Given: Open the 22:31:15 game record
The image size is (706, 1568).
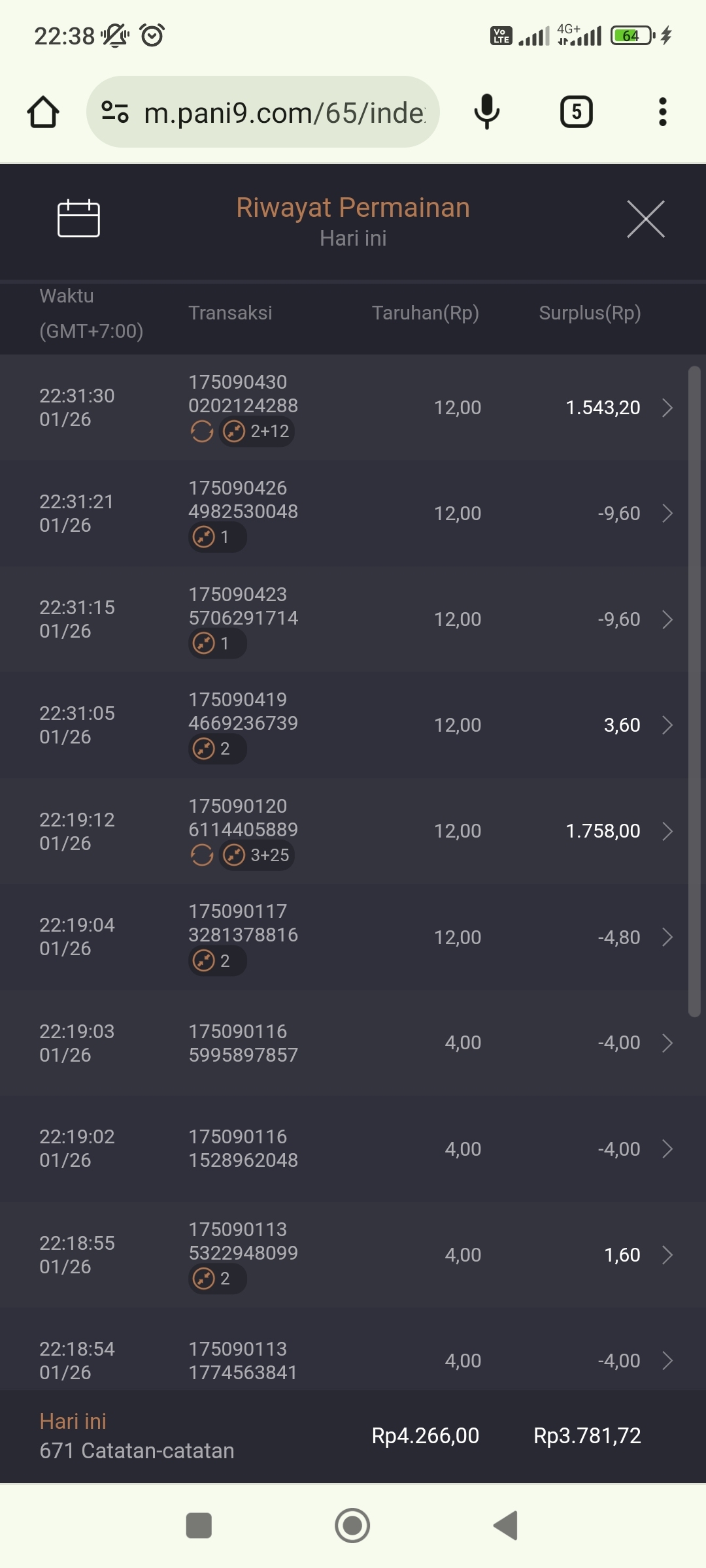Looking at the screenshot, I should (353, 619).
